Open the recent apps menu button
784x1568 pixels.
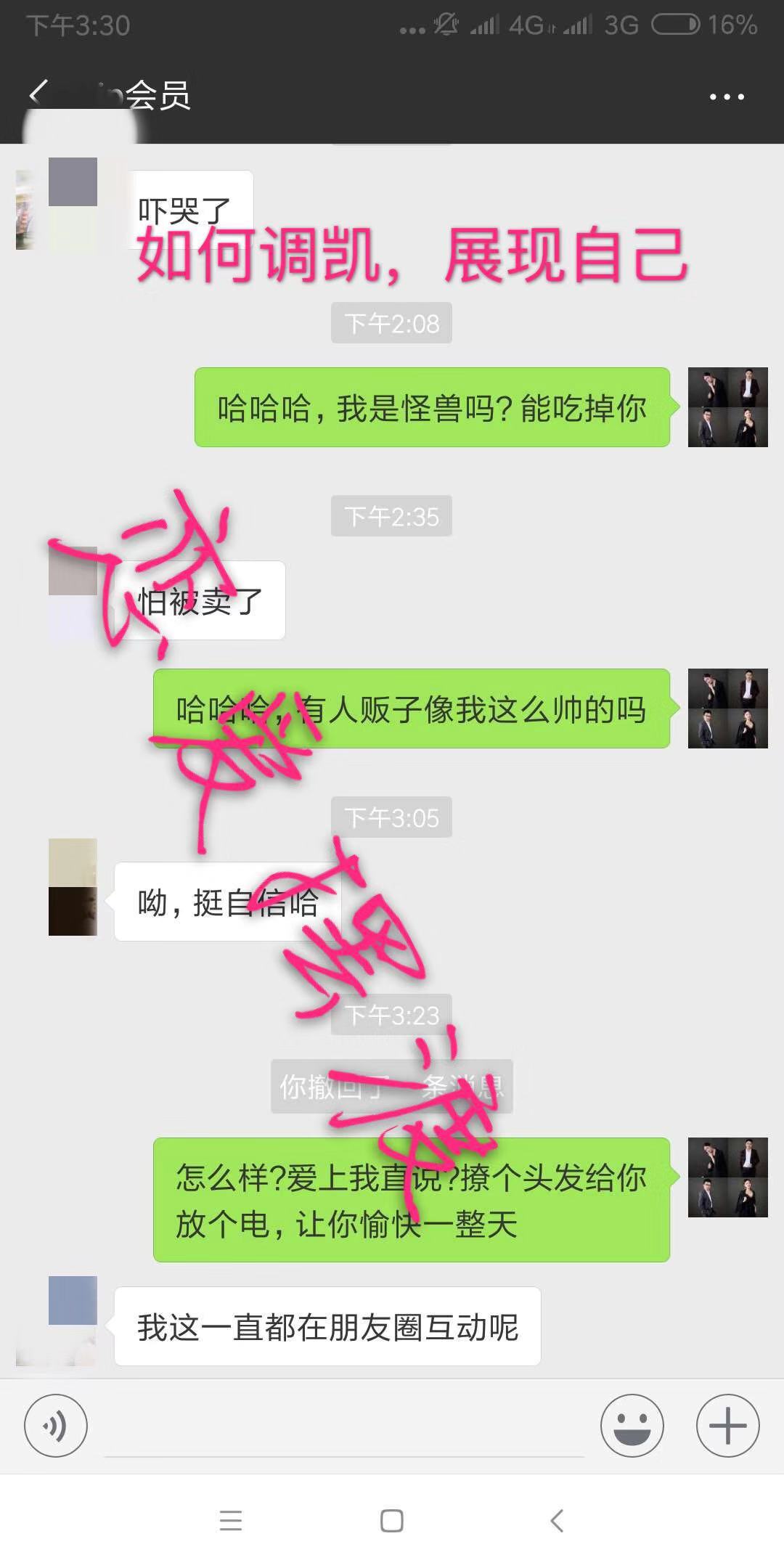(231, 1520)
